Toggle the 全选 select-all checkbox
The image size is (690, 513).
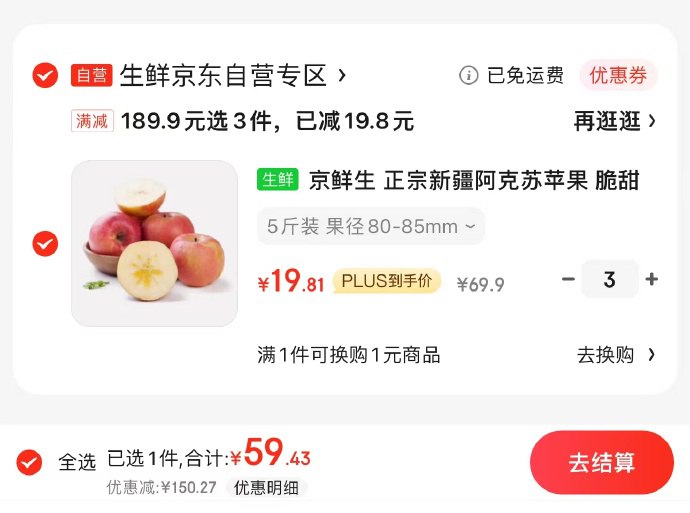(30, 462)
